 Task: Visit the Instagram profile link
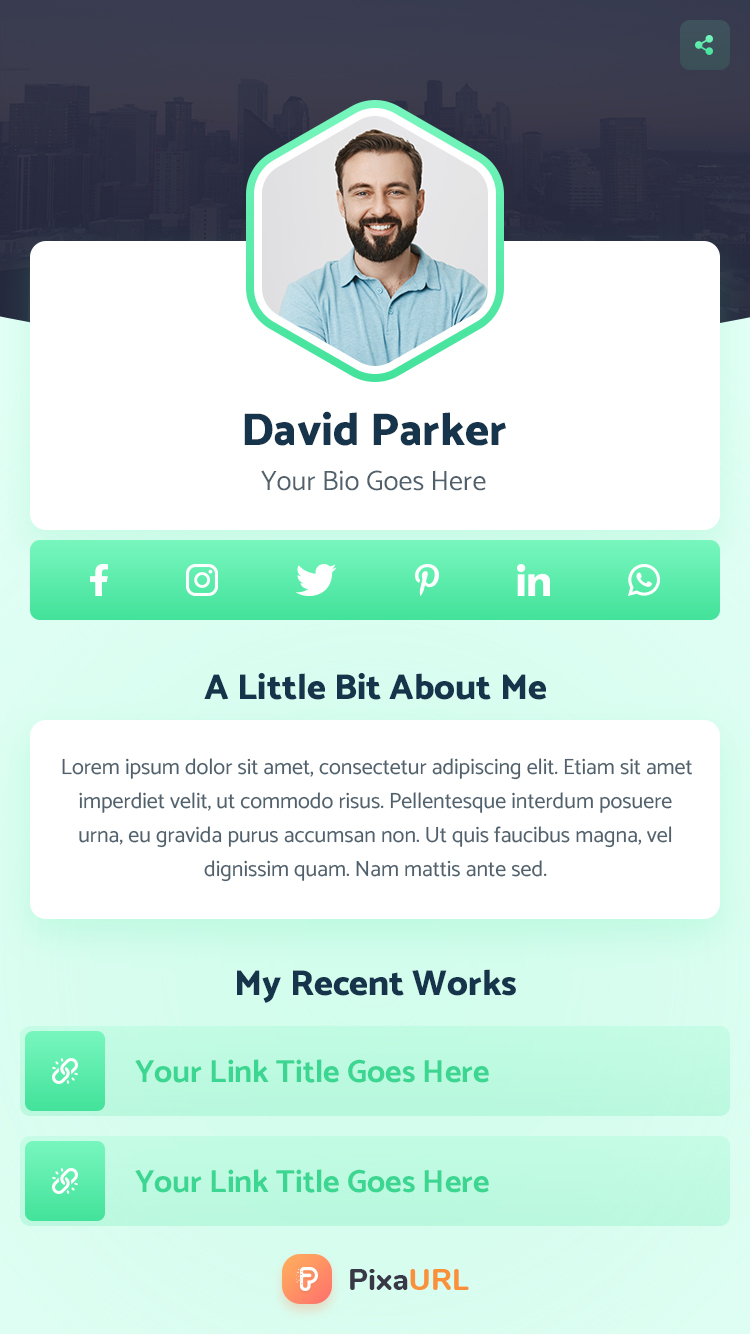tap(202, 580)
